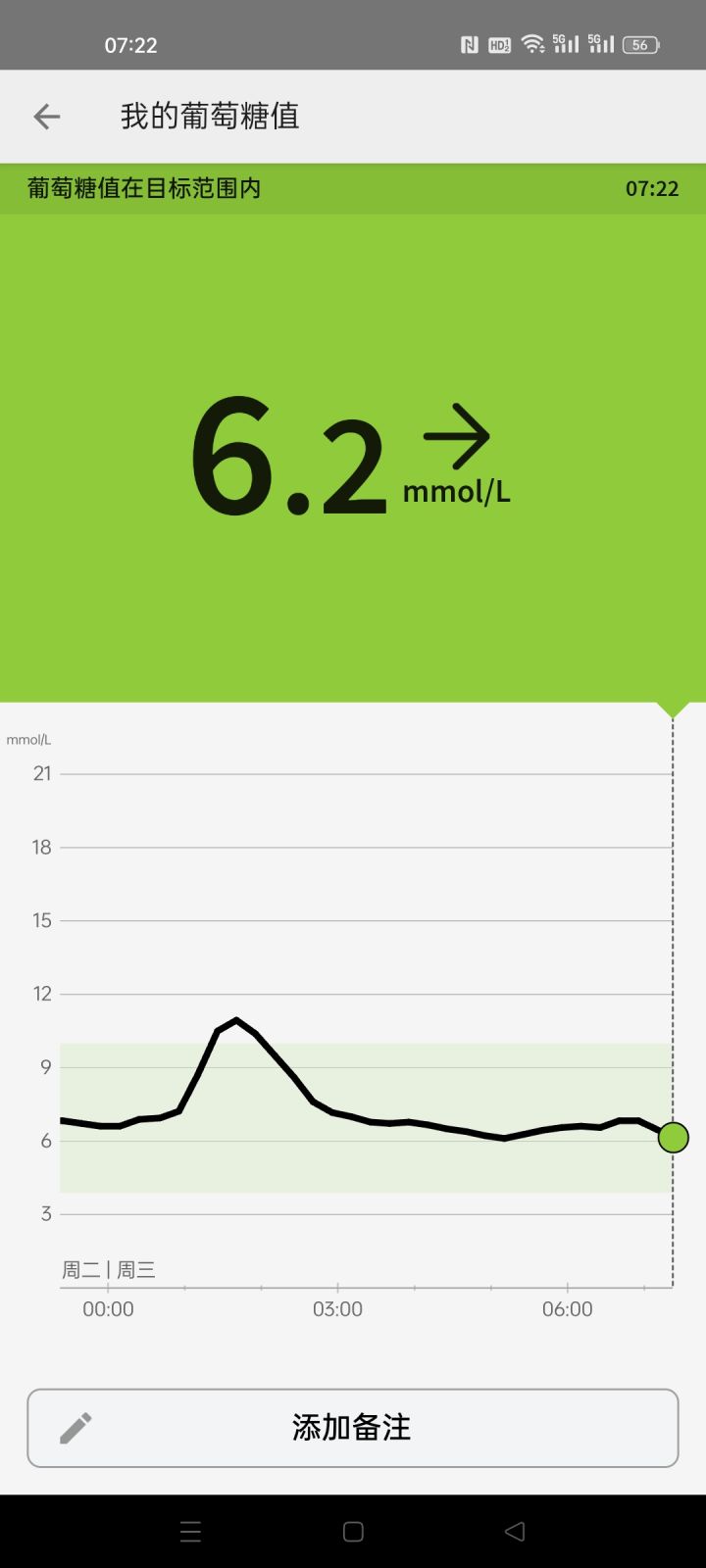Tap the 添加备注 add note button
Image resolution: width=706 pixels, height=1568 pixels.
[x=353, y=1428]
